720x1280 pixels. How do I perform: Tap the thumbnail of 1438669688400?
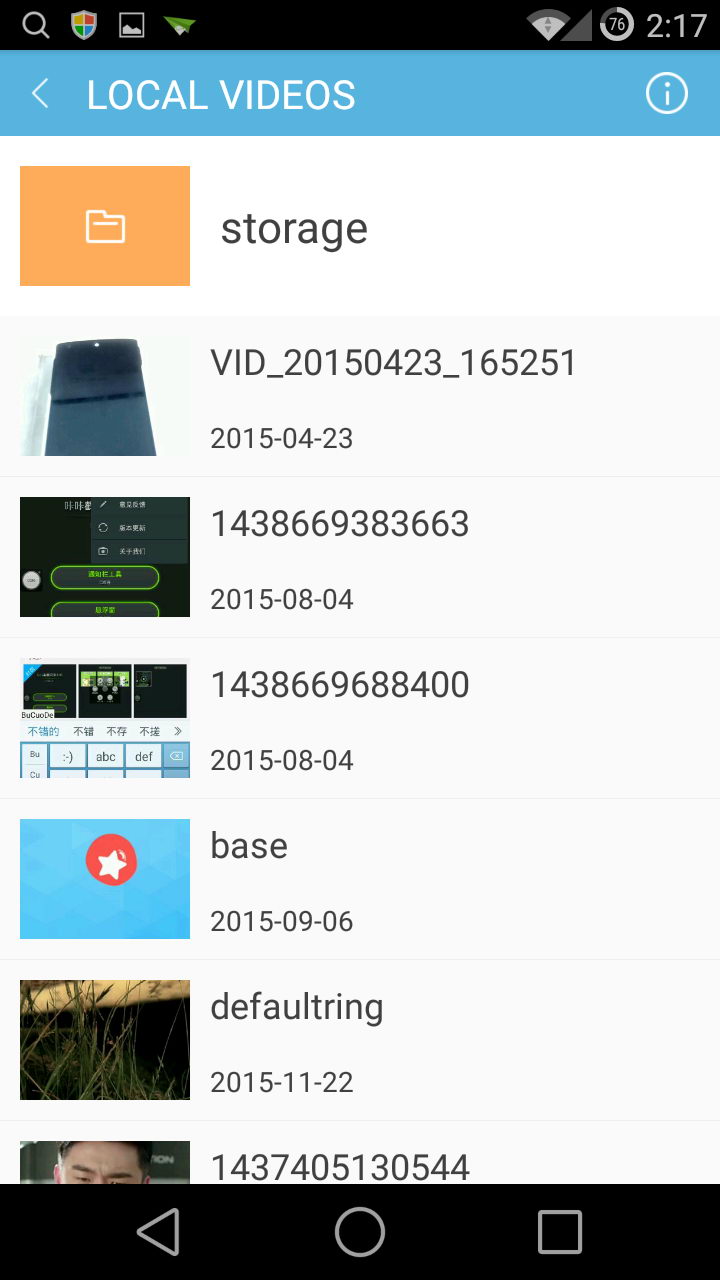tap(104, 717)
